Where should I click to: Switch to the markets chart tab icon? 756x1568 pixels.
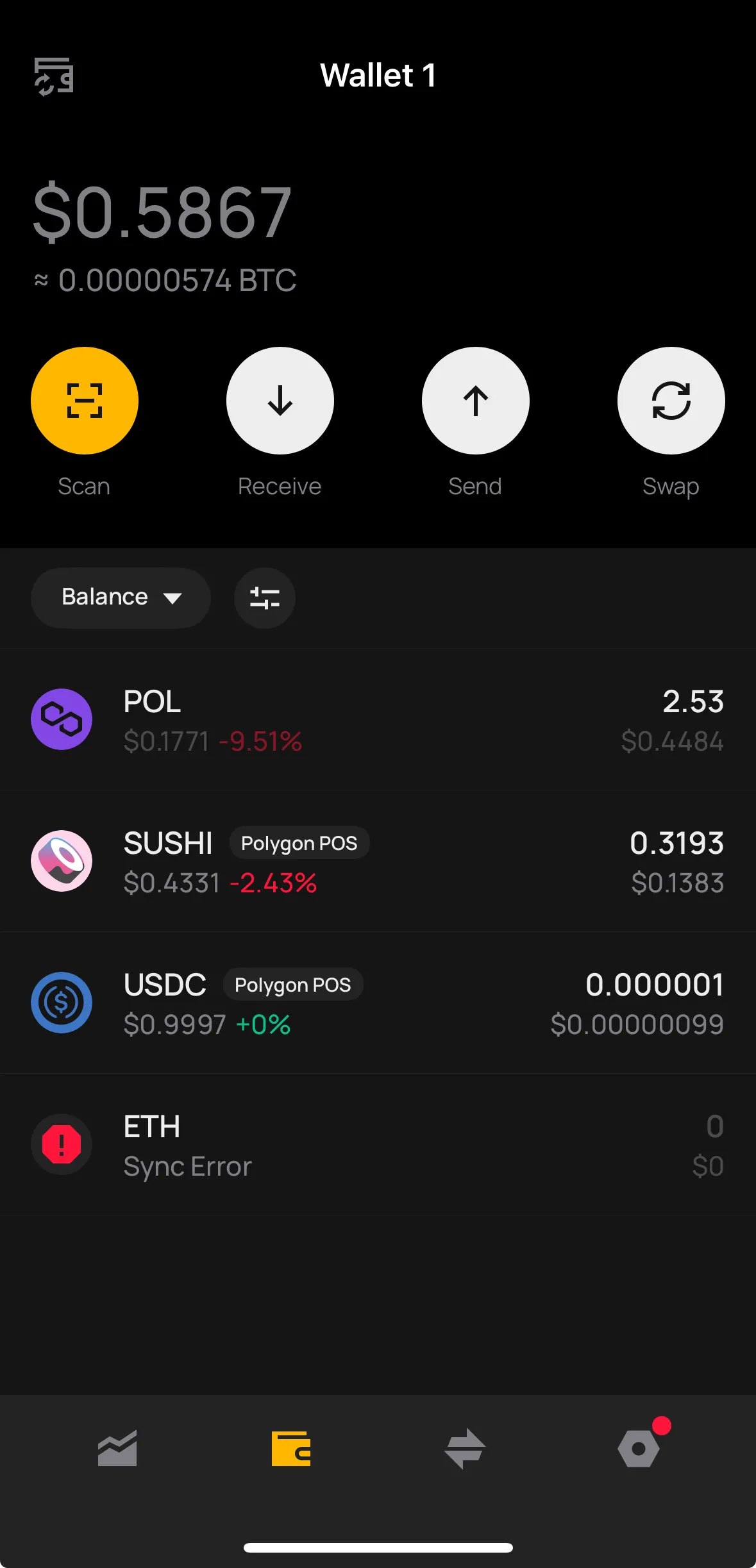(x=119, y=1447)
